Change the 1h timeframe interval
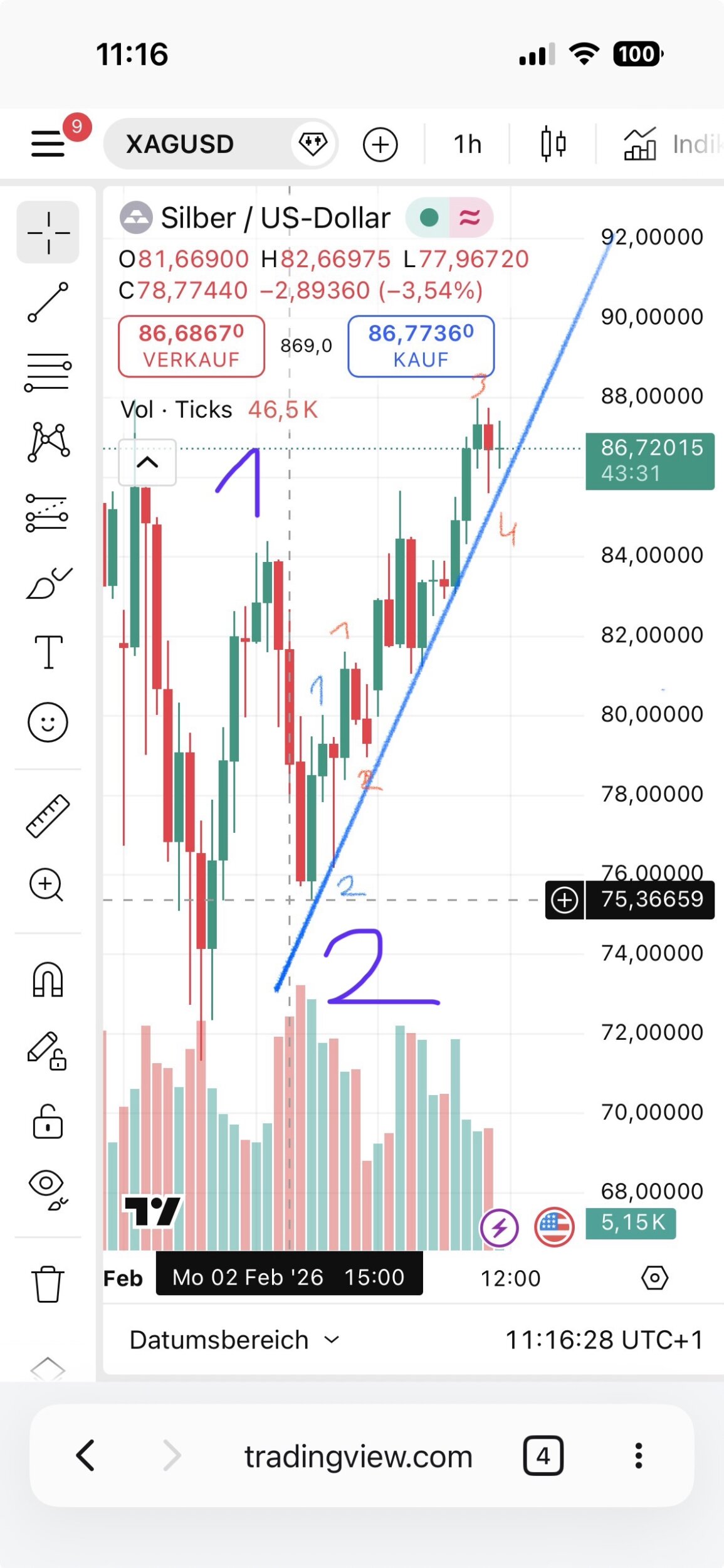 point(467,144)
